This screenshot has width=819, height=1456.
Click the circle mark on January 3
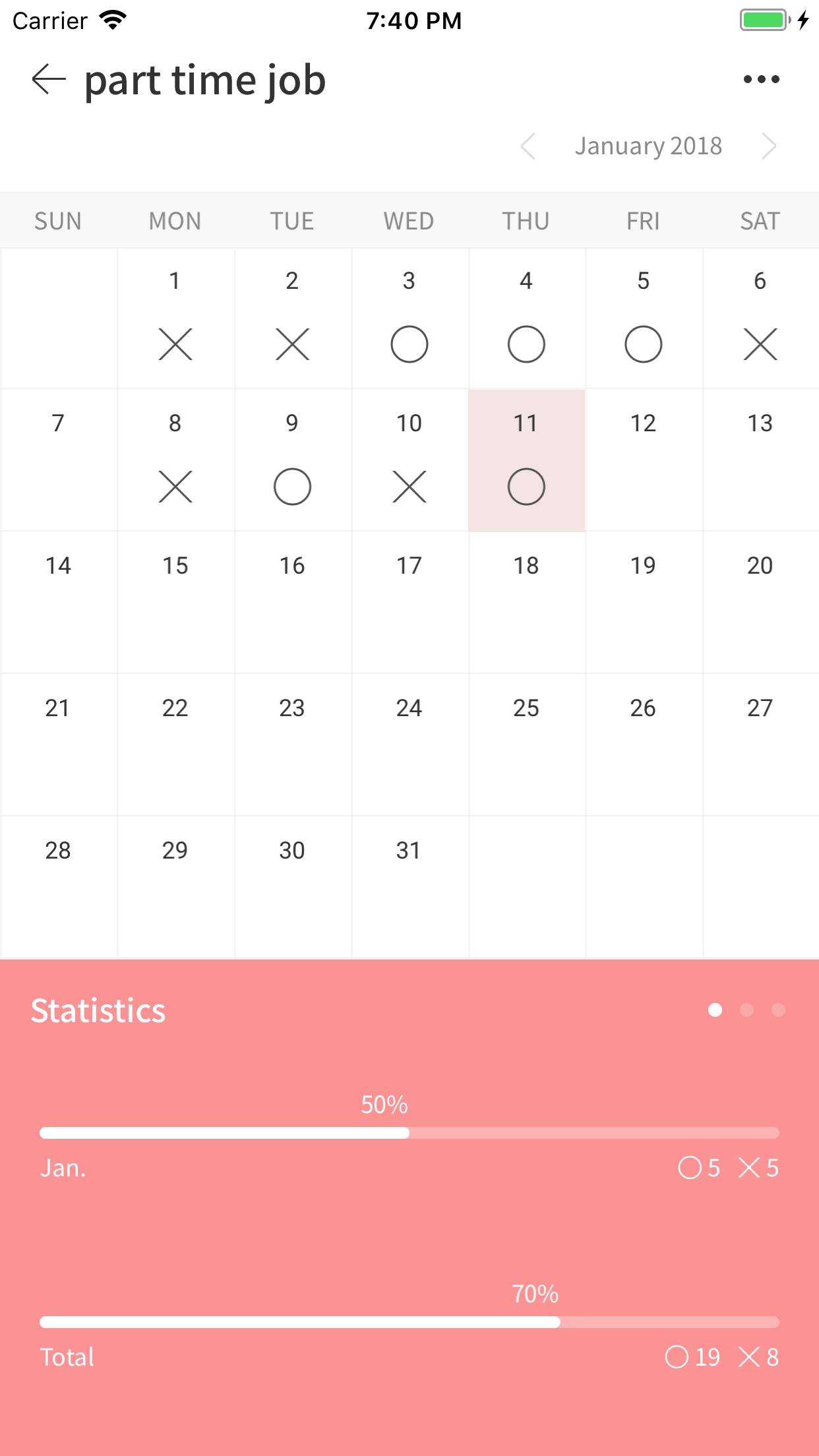[409, 344]
